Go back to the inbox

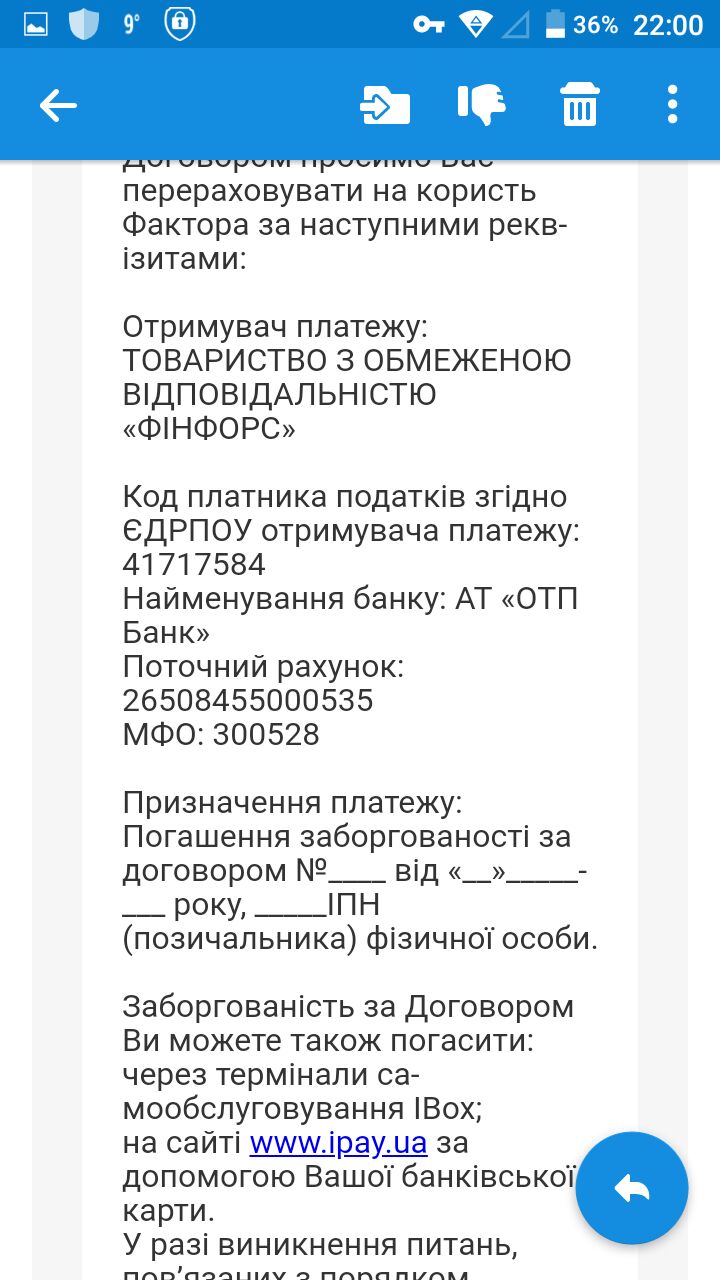point(58,105)
